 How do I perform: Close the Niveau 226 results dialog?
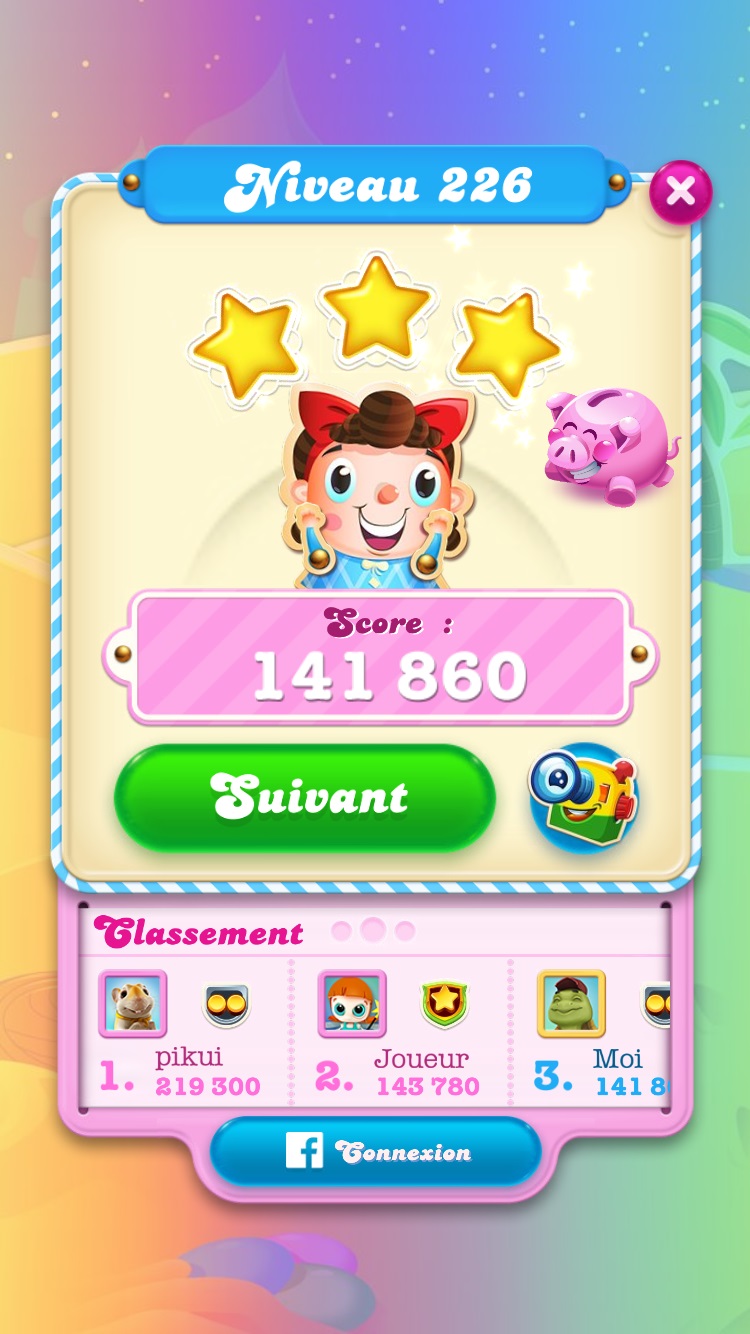680,191
